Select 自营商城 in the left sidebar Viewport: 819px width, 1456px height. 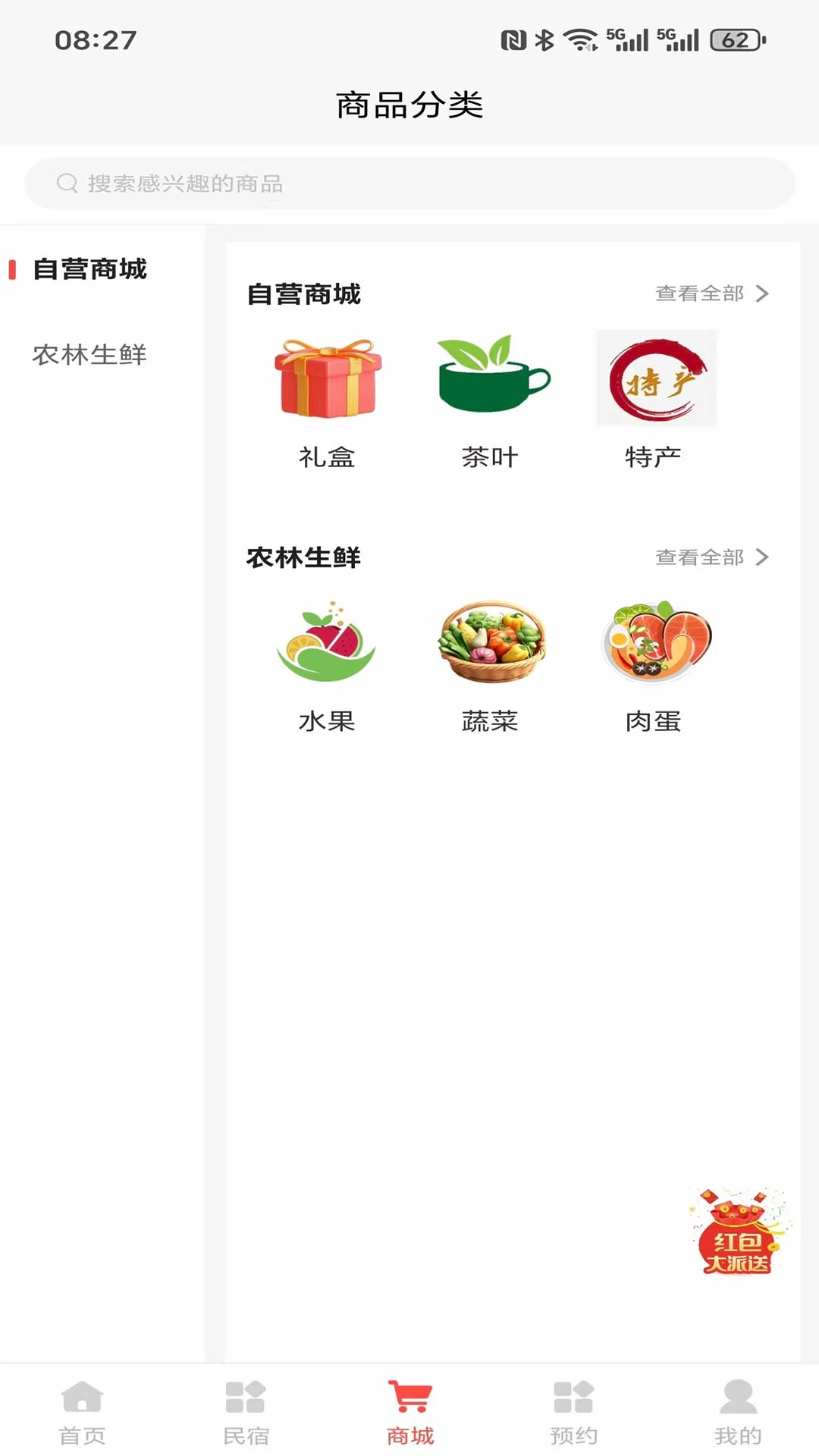point(89,269)
